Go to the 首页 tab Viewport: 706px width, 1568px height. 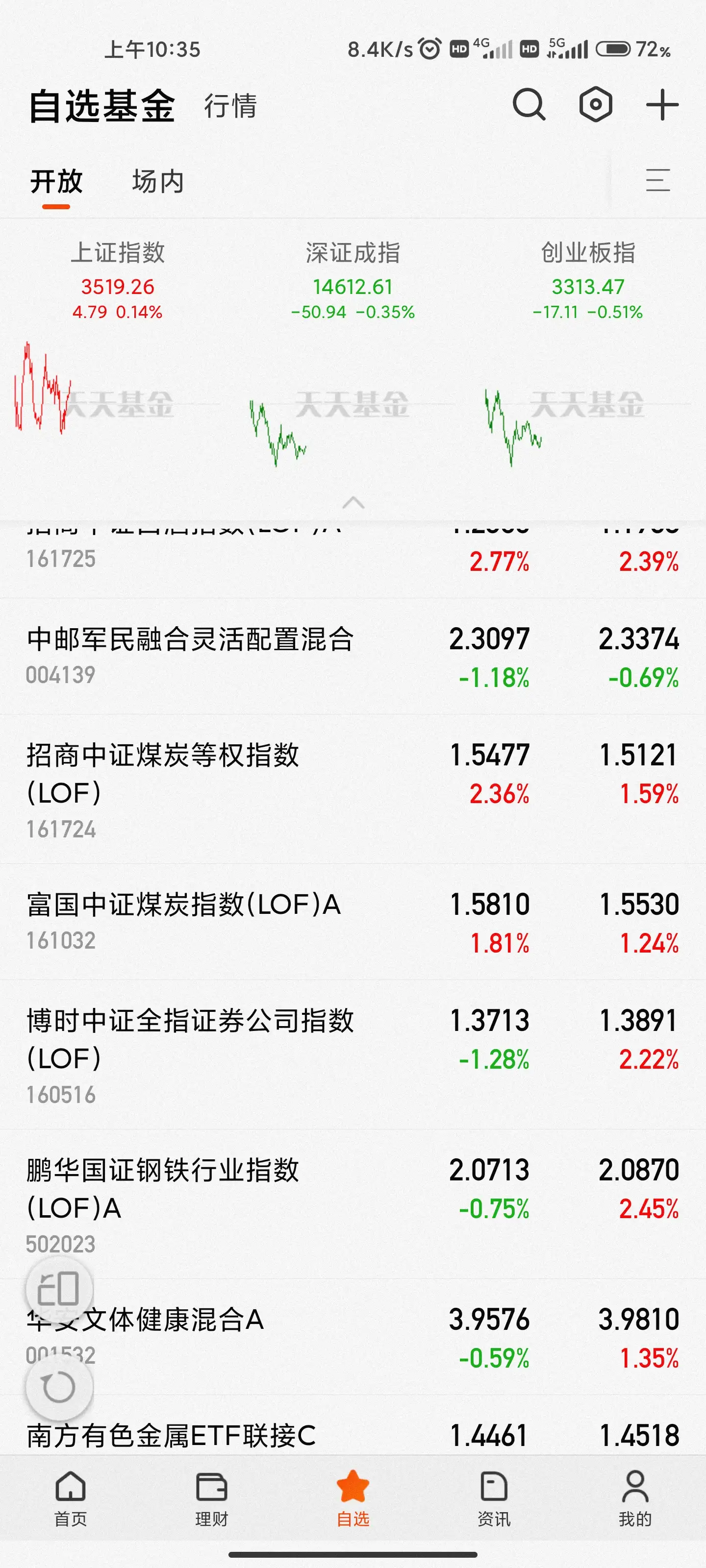point(71,1498)
